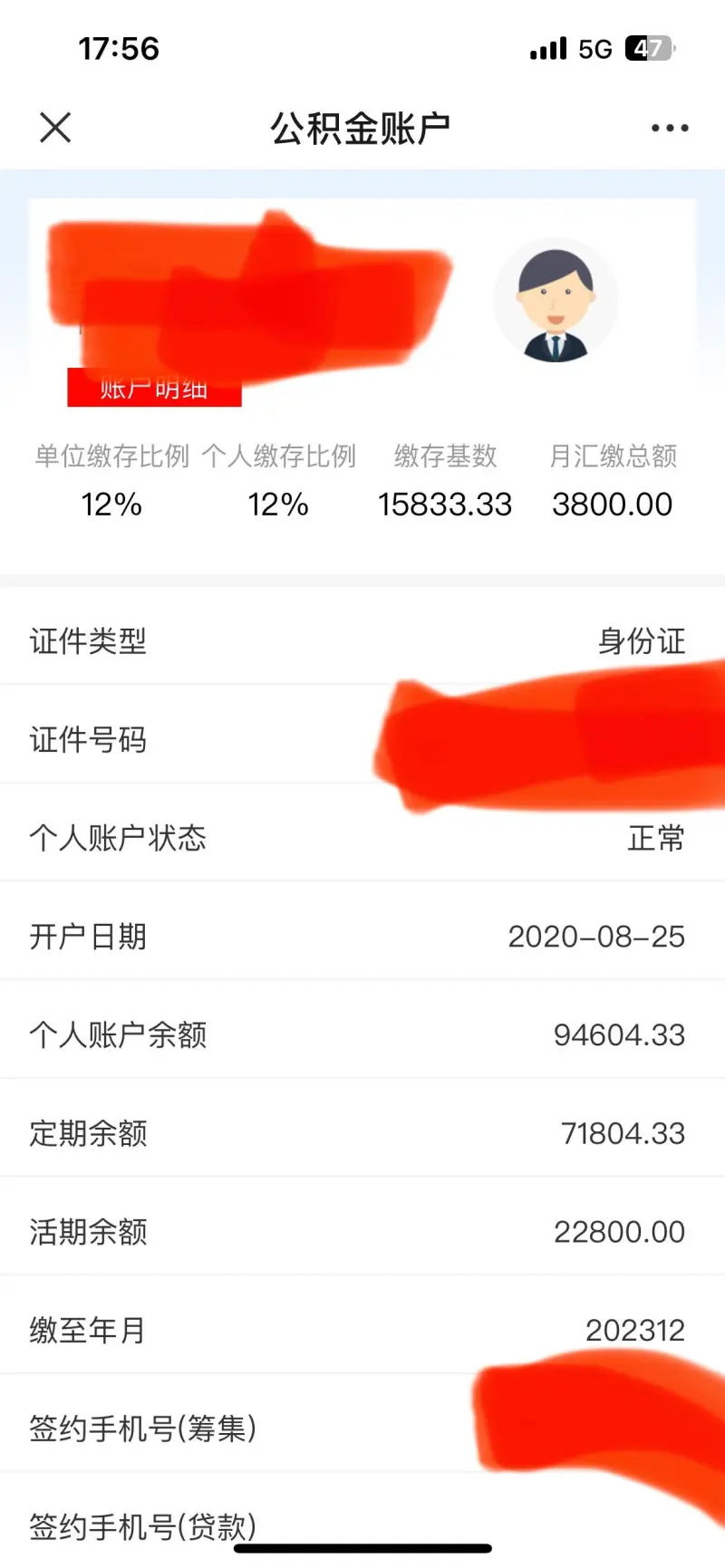Select the 证件类型 身份证 row
The image size is (725, 1568).
pyautogui.click(x=362, y=641)
